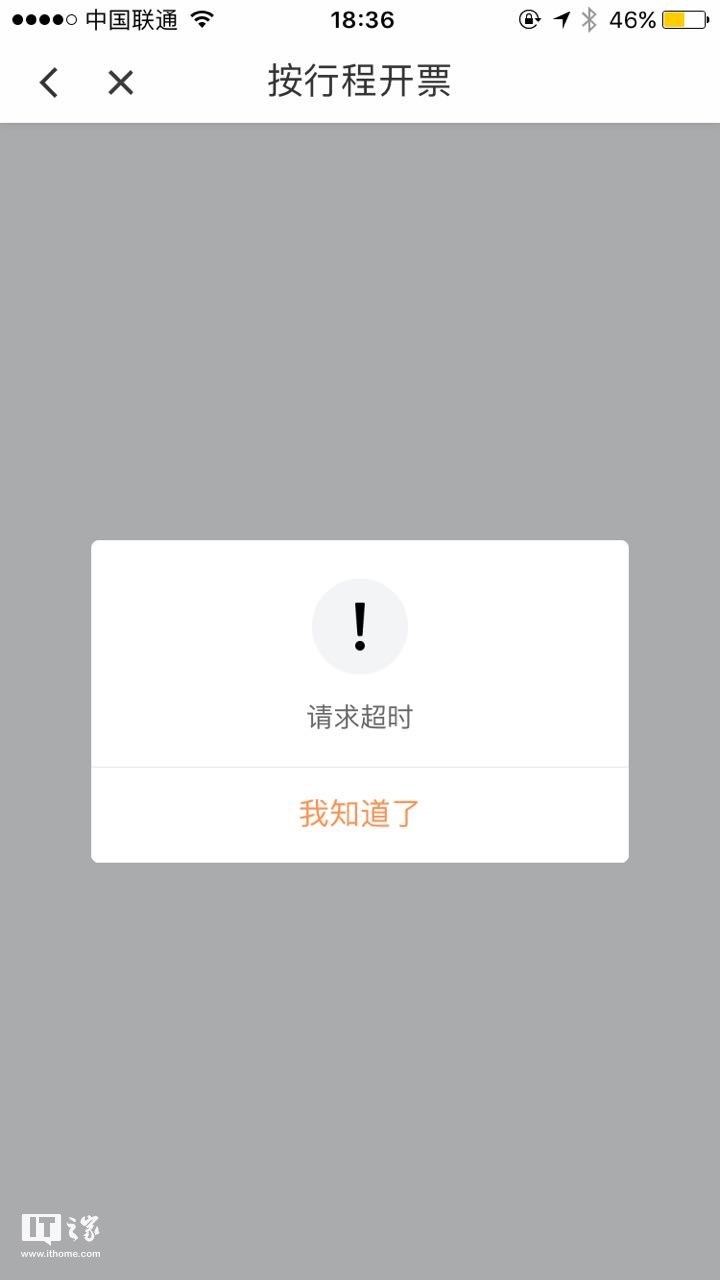This screenshot has width=720, height=1280.
Task: Go back using the header arrow
Action: click(49, 82)
